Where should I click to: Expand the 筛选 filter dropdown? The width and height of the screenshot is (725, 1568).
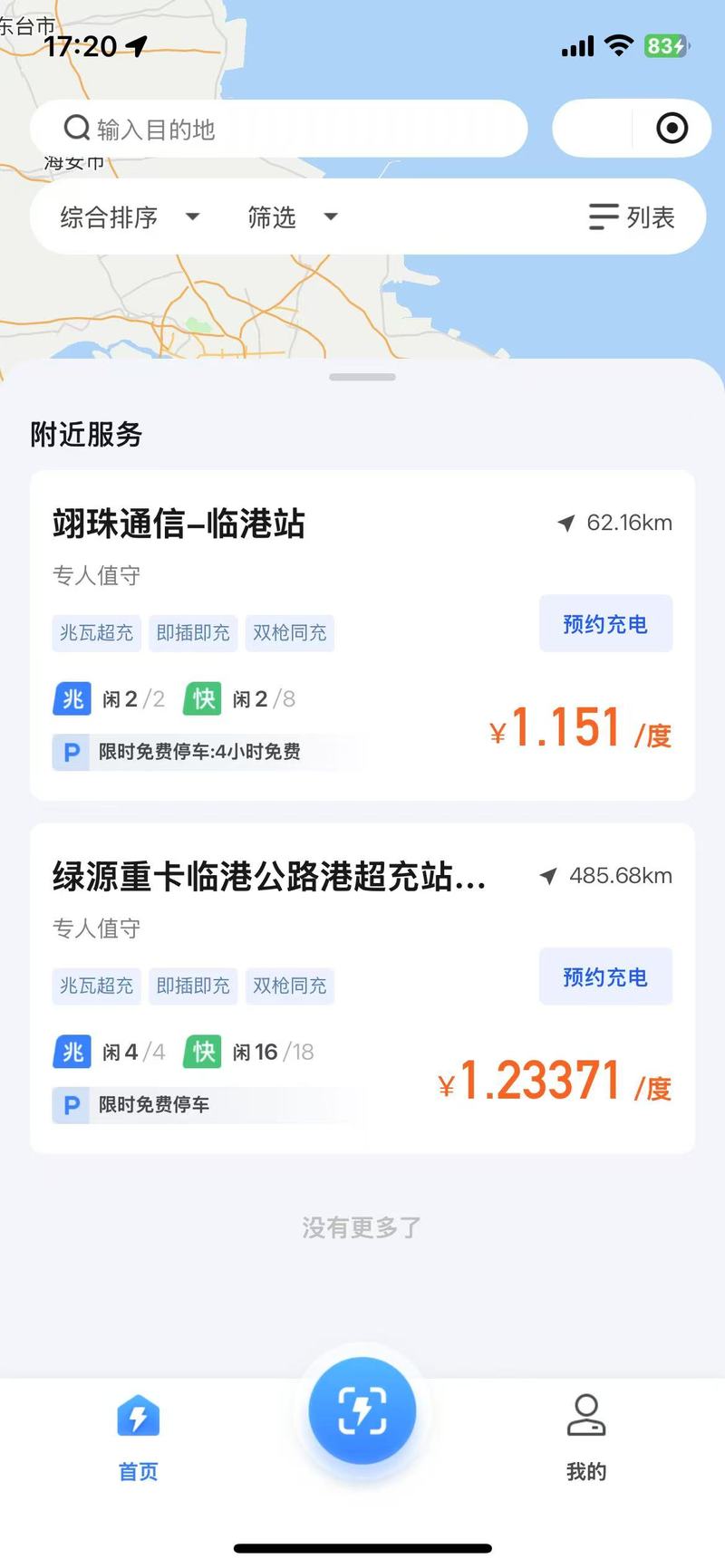click(x=293, y=217)
